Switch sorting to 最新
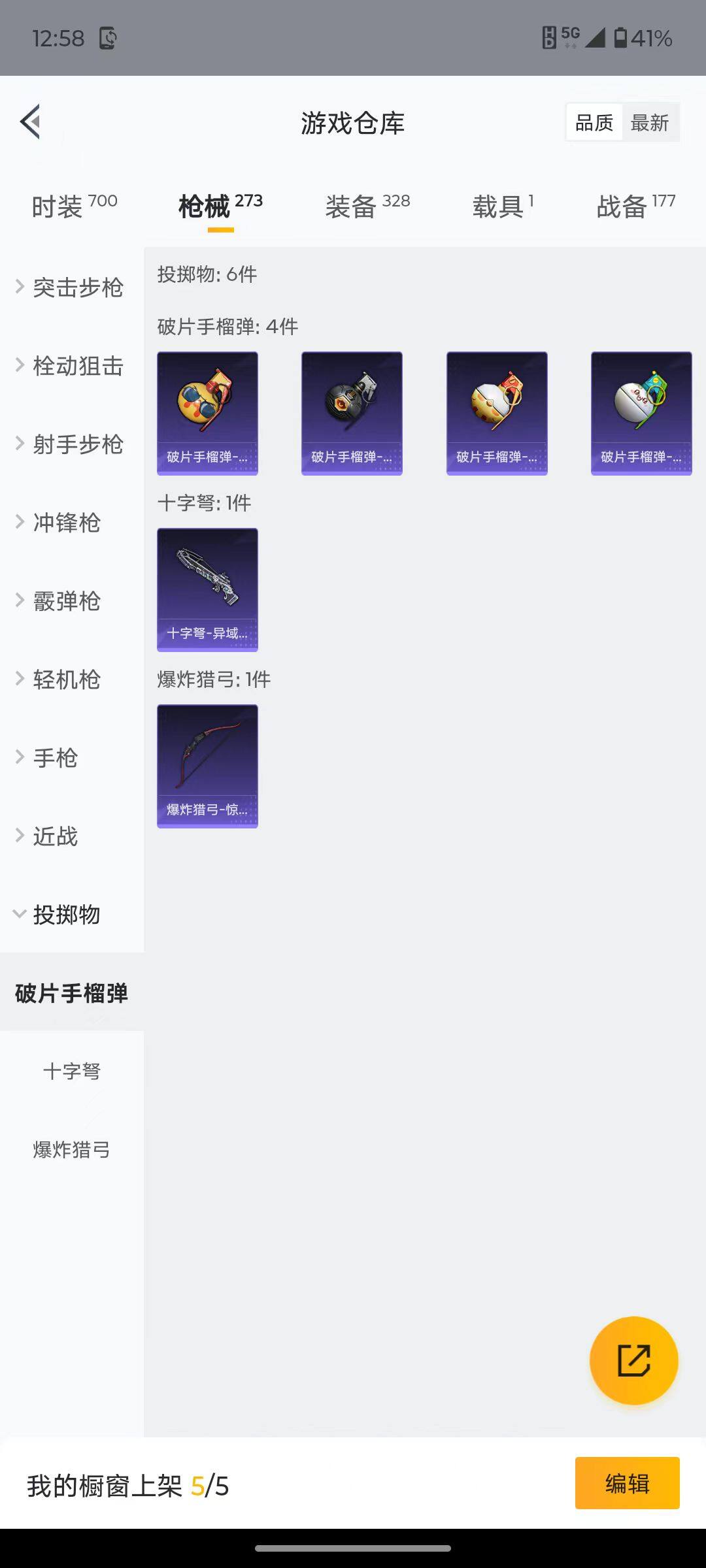 click(x=651, y=122)
